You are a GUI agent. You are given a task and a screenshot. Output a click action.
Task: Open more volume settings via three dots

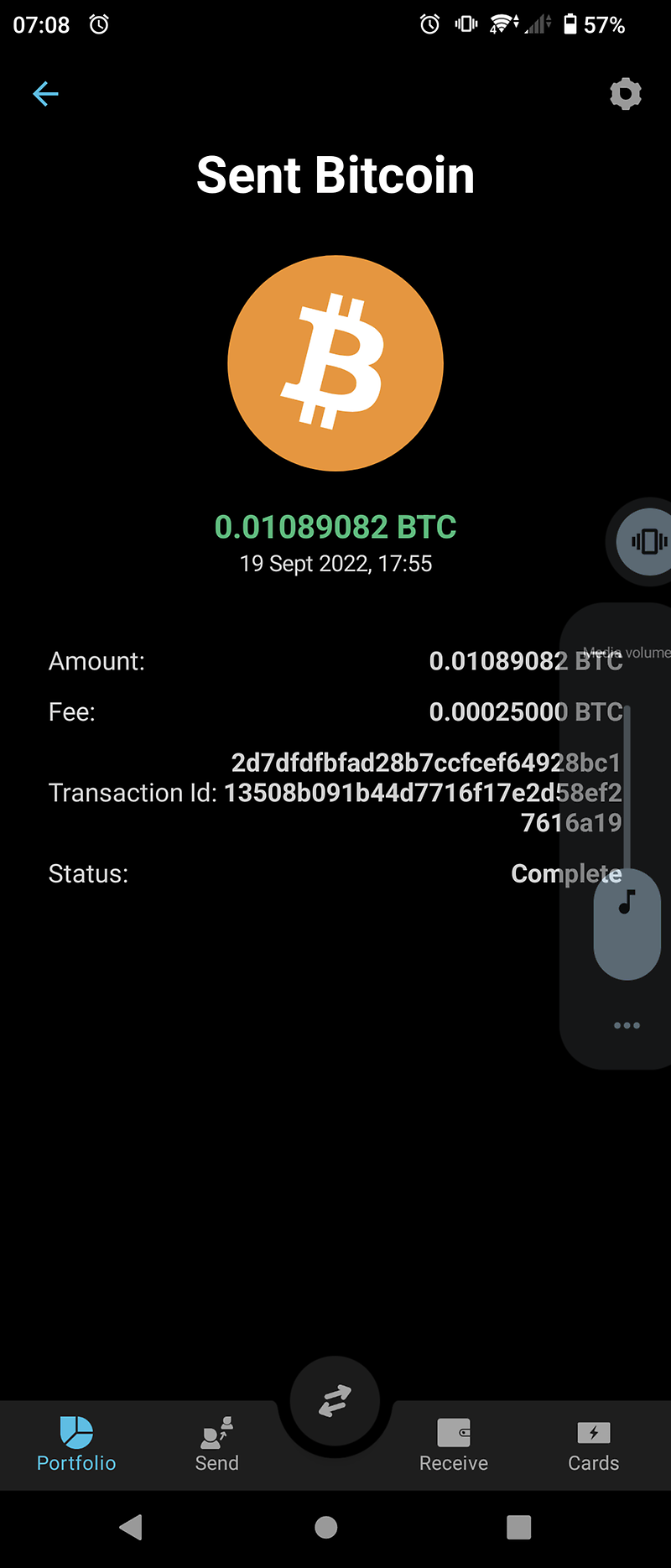627,1025
